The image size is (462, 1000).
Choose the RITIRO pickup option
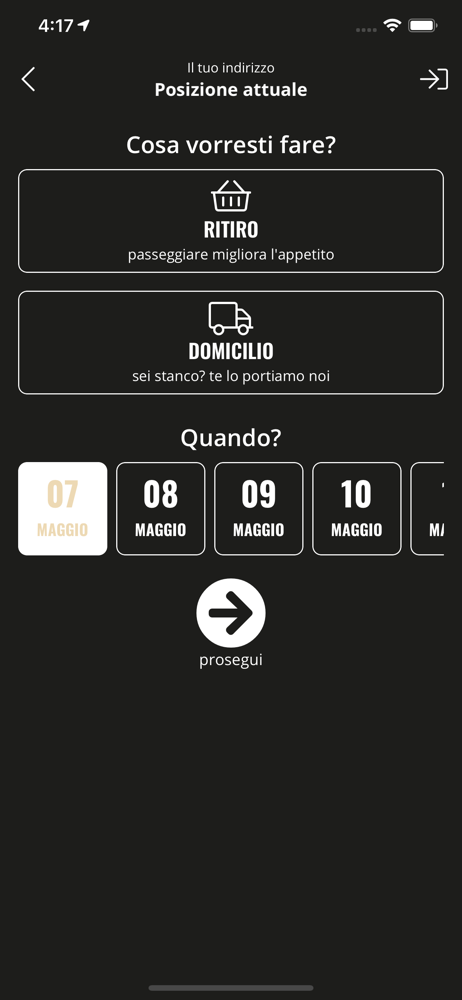tap(230, 221)
